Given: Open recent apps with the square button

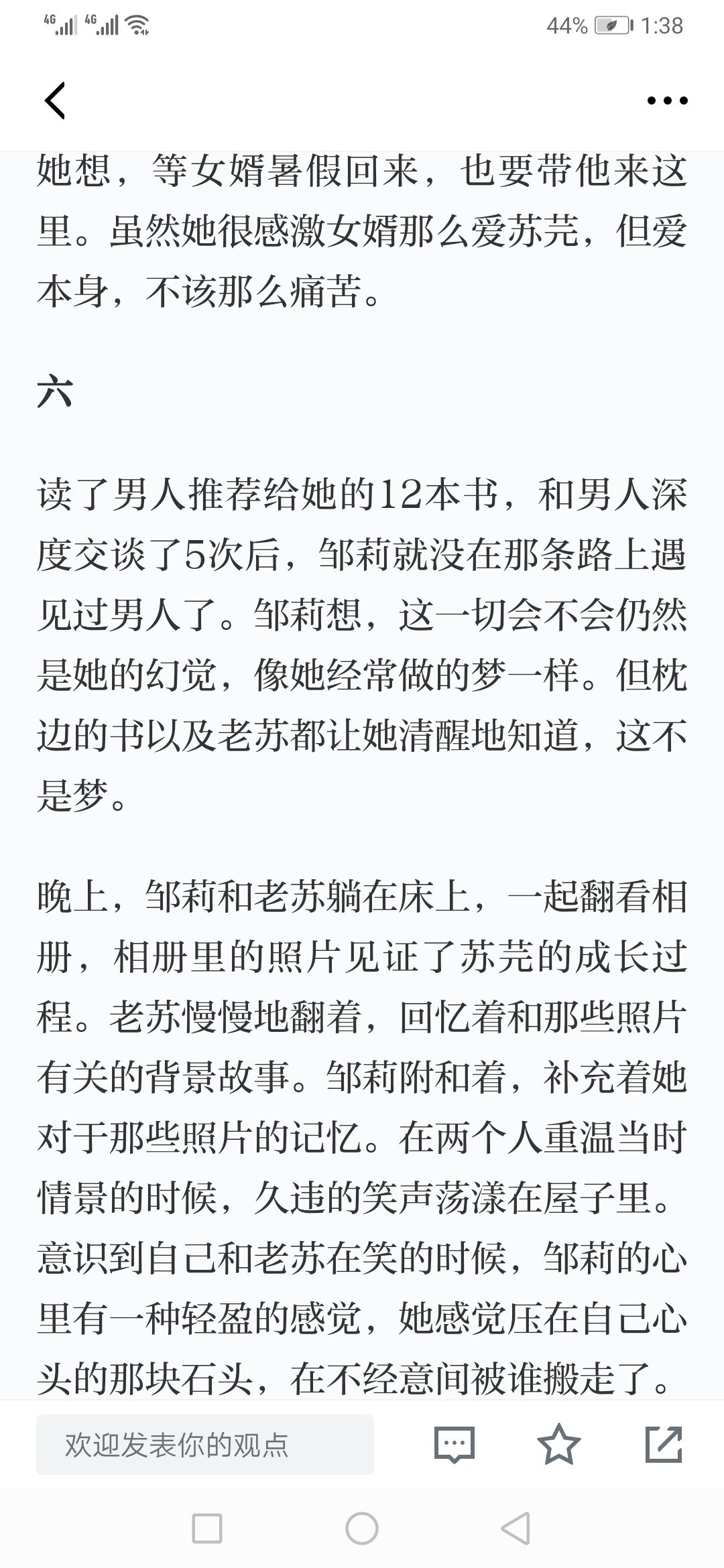Looking at the screenshot, I should [x=207, y=1528].
